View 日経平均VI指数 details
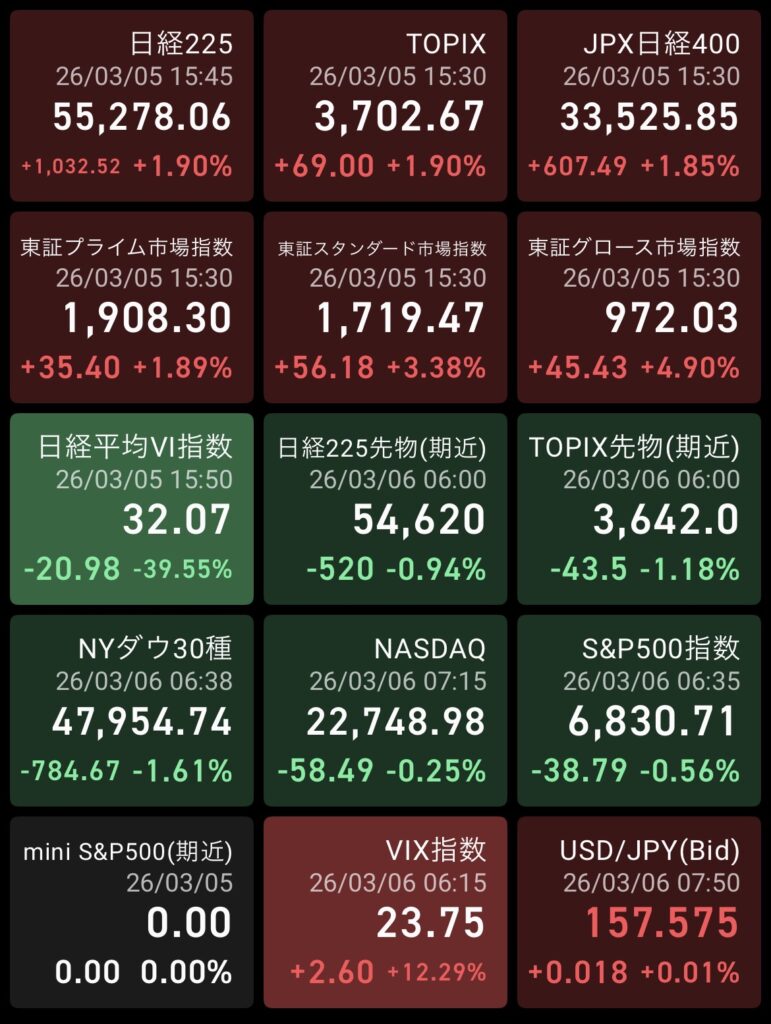Screen dimensions: 771x1024 pos(132,509)
